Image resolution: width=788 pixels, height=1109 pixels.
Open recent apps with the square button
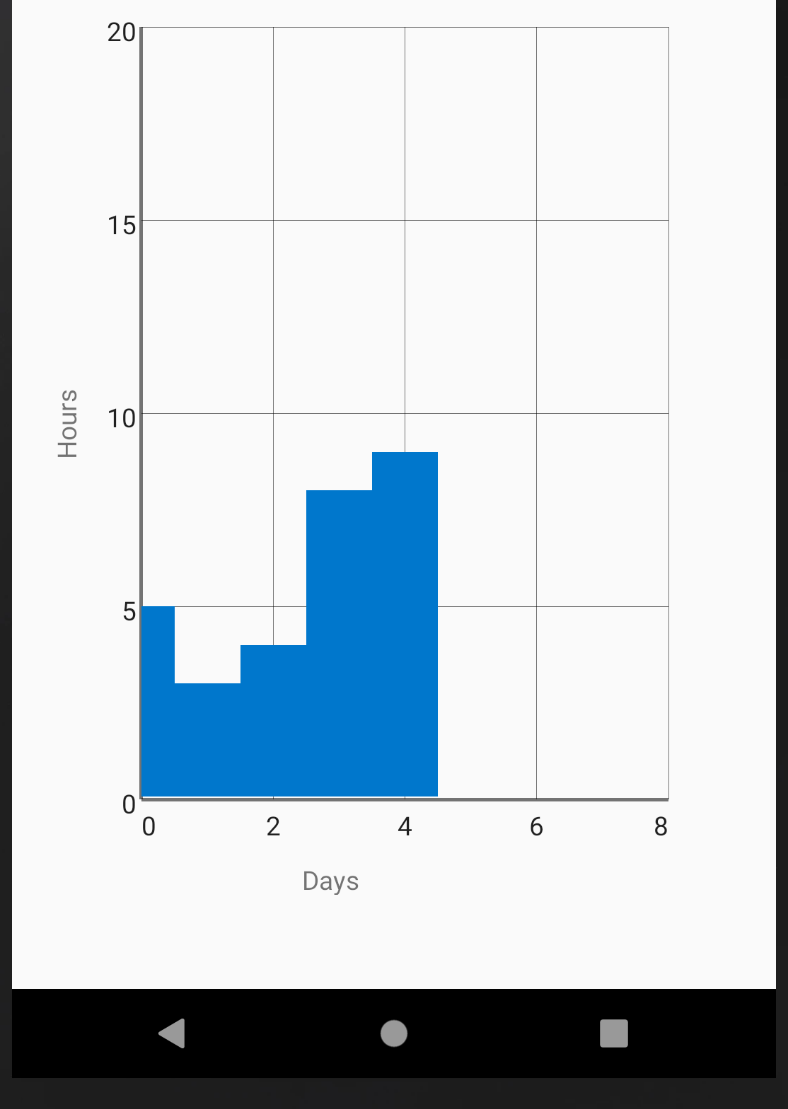pyautogui.click(x=614, y=1033)
